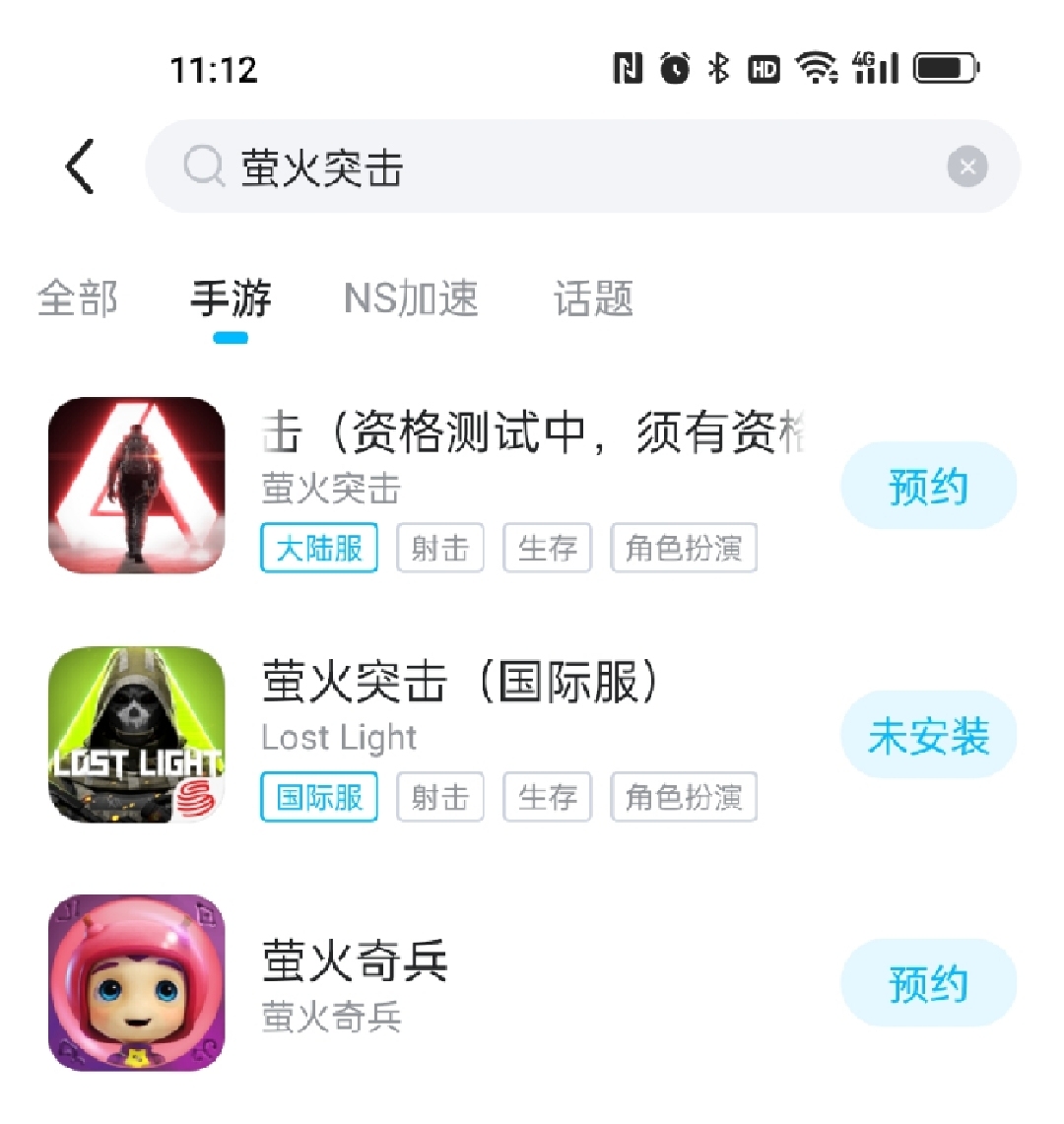Viewport: 1064px width, 1124px height.
Task: Switch to the NS加速 tab
Action: pyautogui.click(x=411, y=298)
